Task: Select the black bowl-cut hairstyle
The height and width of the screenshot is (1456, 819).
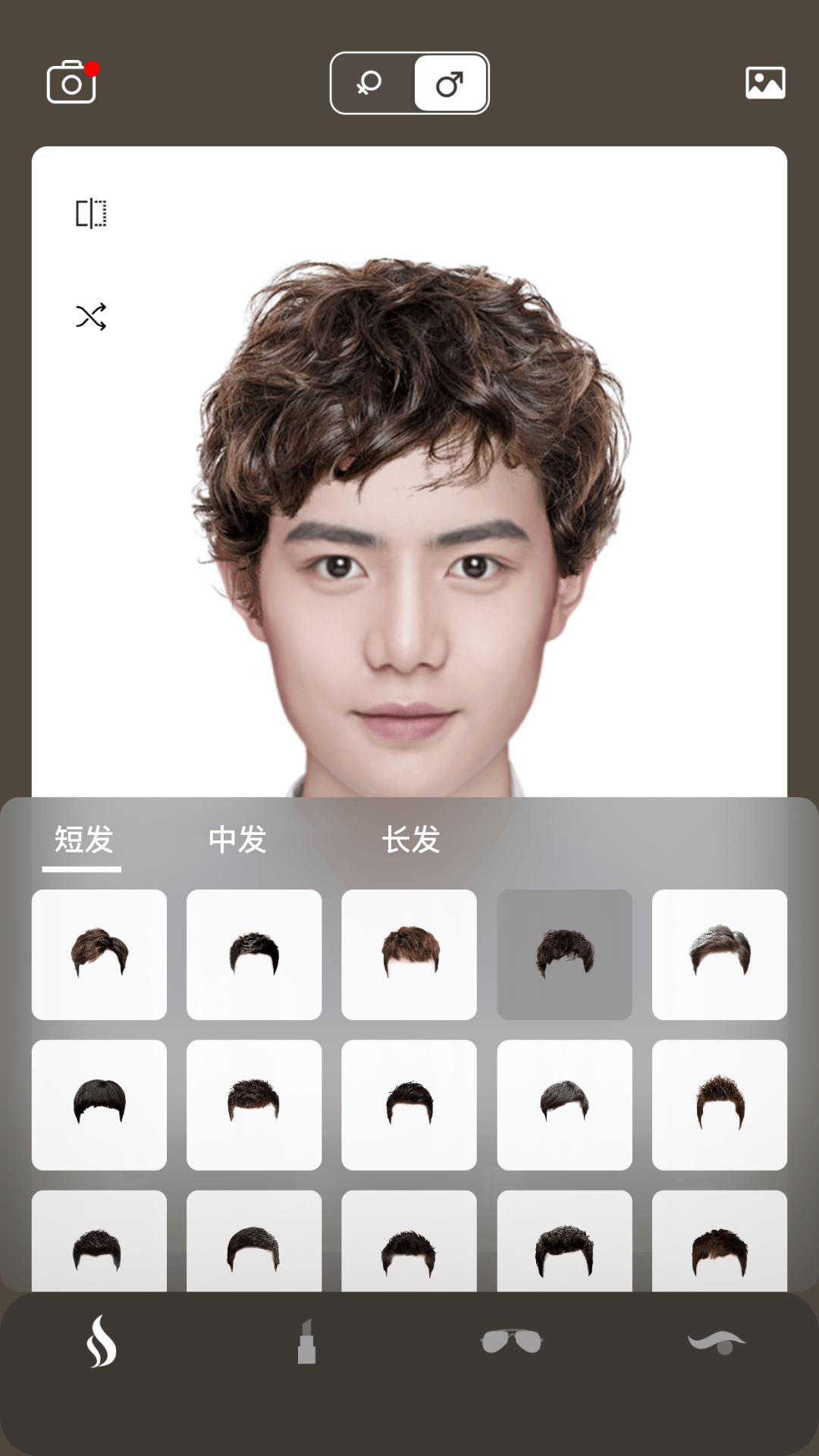Action: 99,1104
